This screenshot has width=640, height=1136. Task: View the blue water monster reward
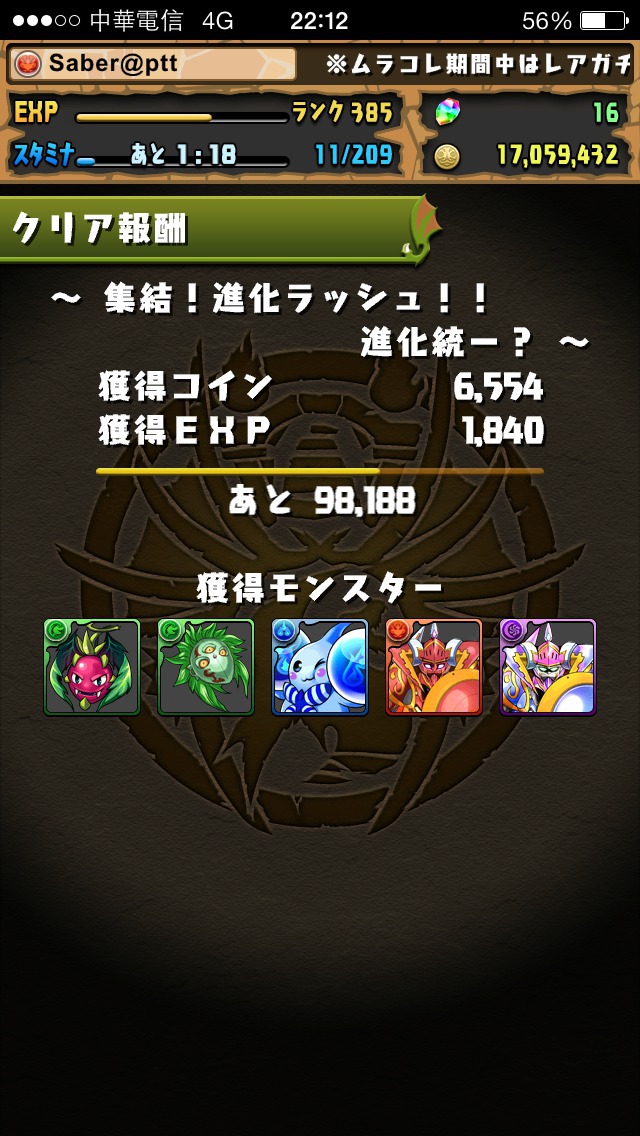(x=319, y=667)
